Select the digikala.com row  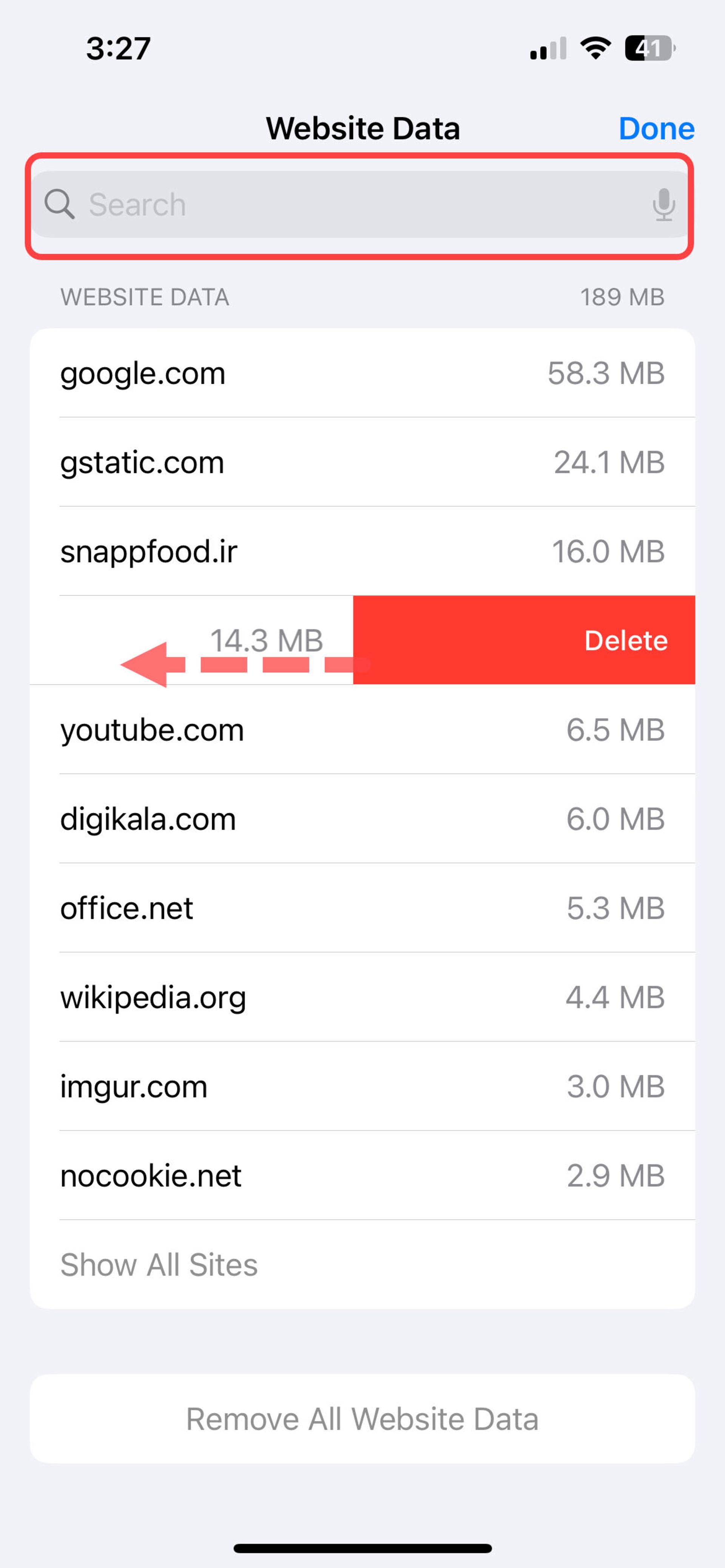pyautogui.click(x=362, y=819)
